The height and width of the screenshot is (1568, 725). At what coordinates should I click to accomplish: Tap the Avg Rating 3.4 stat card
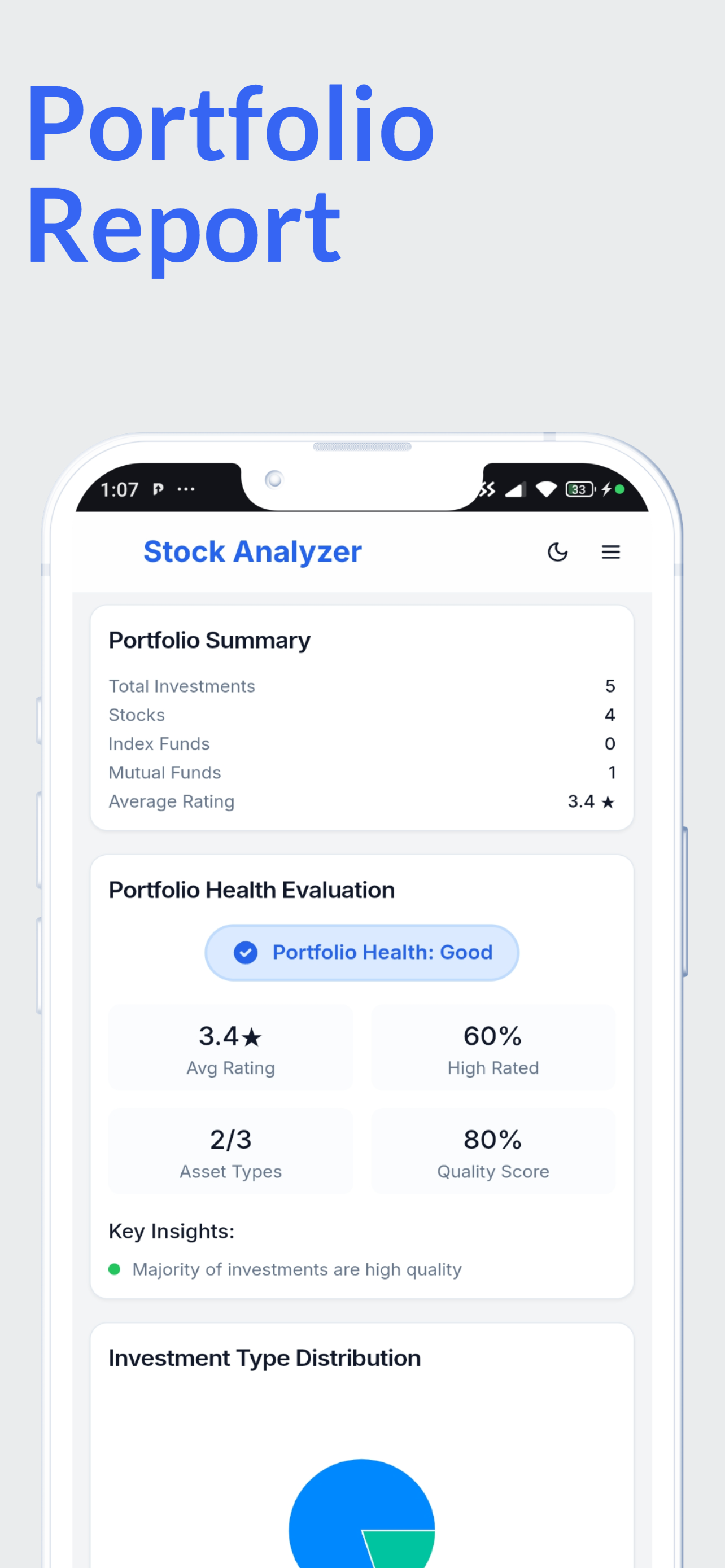pos(230,1048)
